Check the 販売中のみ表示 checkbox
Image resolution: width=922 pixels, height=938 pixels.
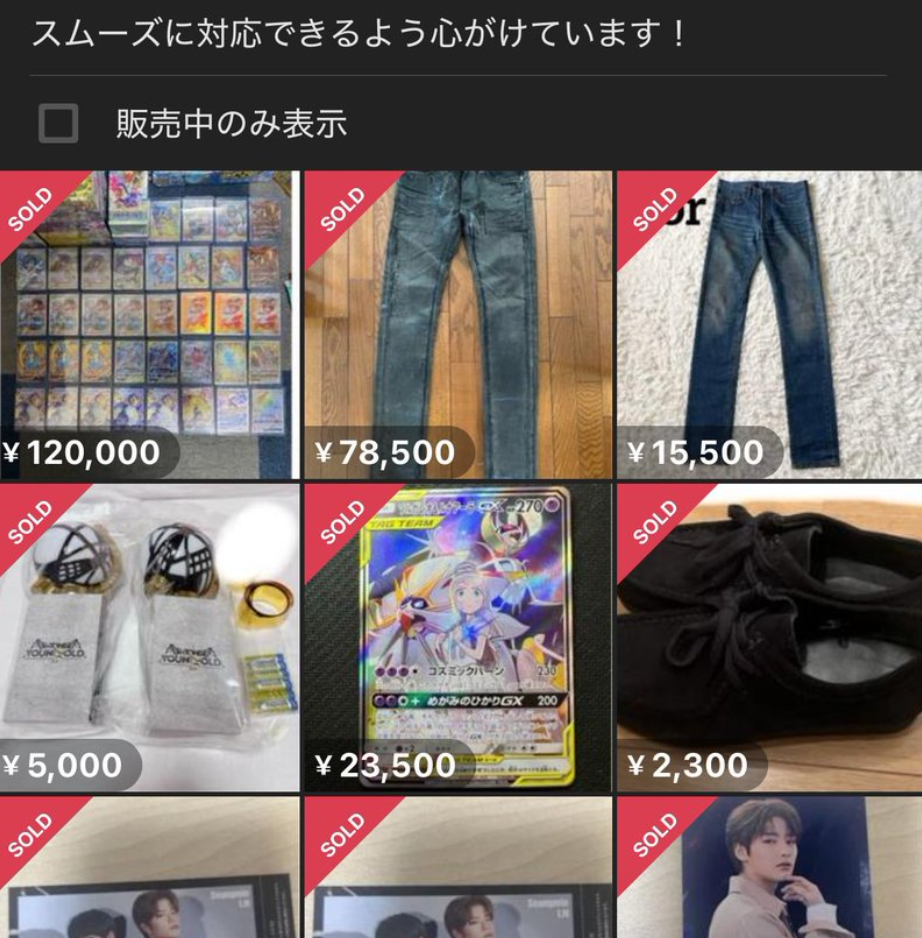pyautogui.click(x=58, y=124)
